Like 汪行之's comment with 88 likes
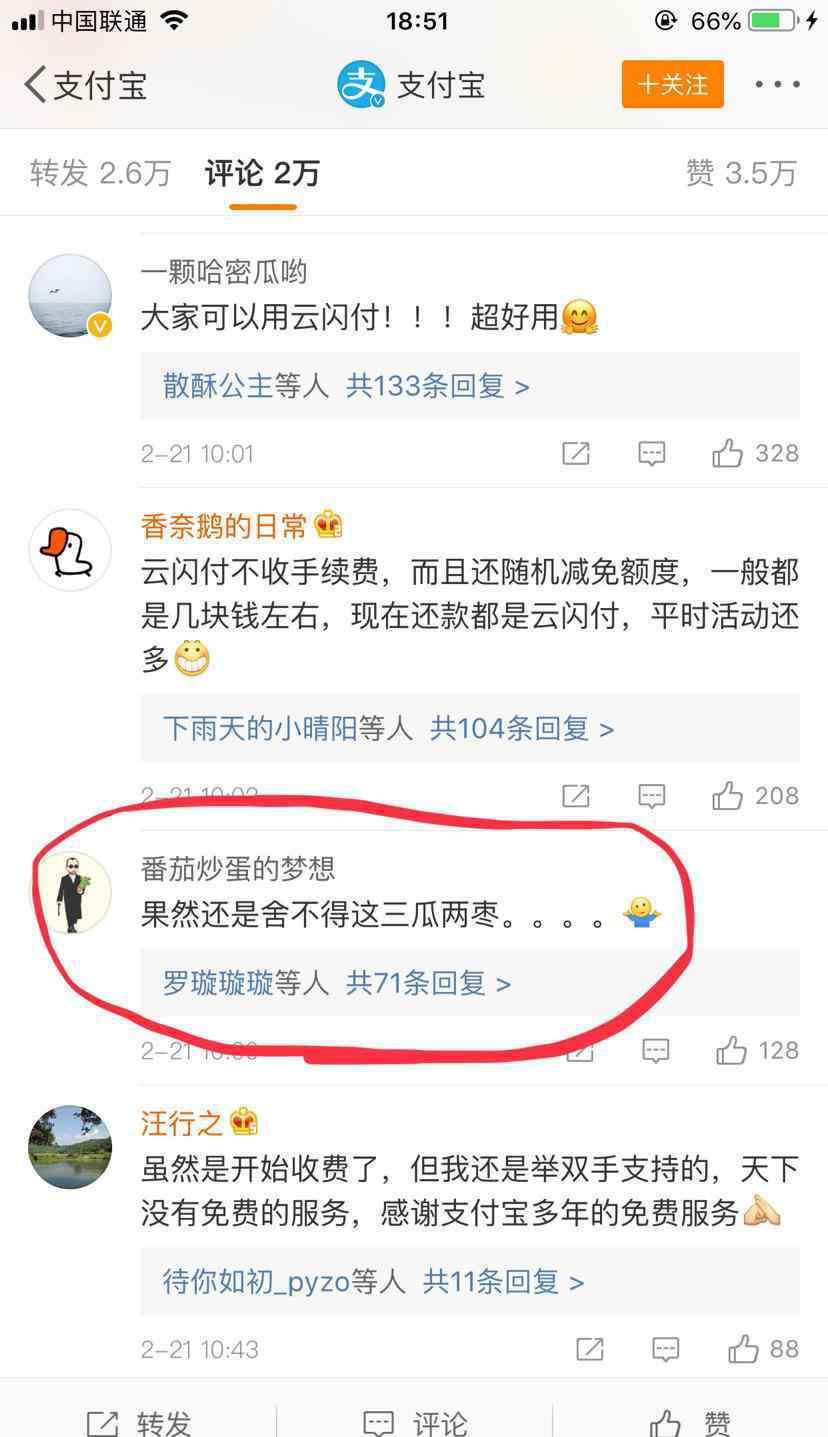 [x=763, y=1349]
